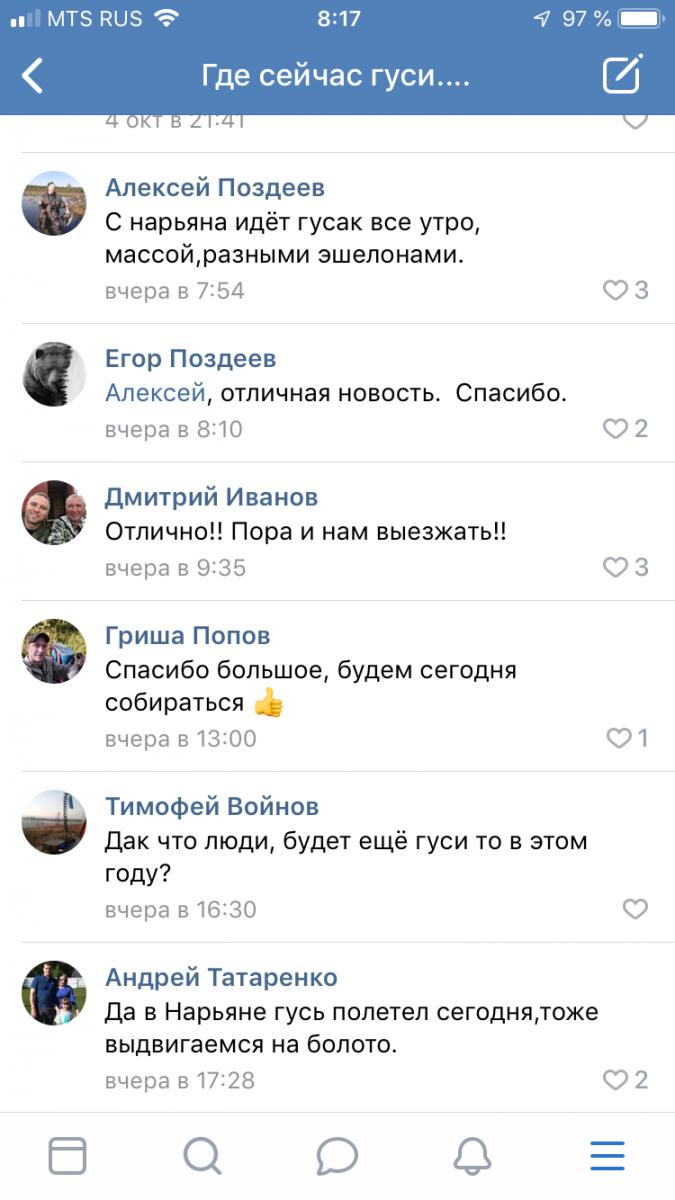Like Егор Поздеев's comment
The width and height of the screenshot is (675, 1200).
(615, 429)
